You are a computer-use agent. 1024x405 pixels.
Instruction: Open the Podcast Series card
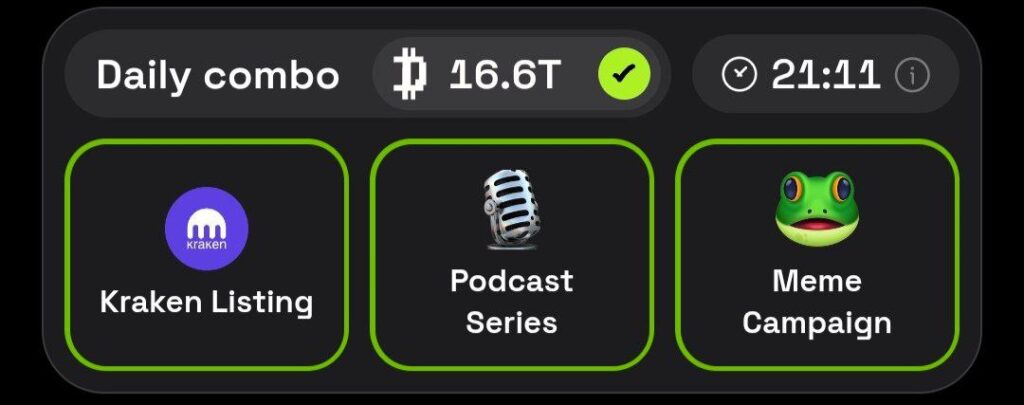tap(511, 254)
